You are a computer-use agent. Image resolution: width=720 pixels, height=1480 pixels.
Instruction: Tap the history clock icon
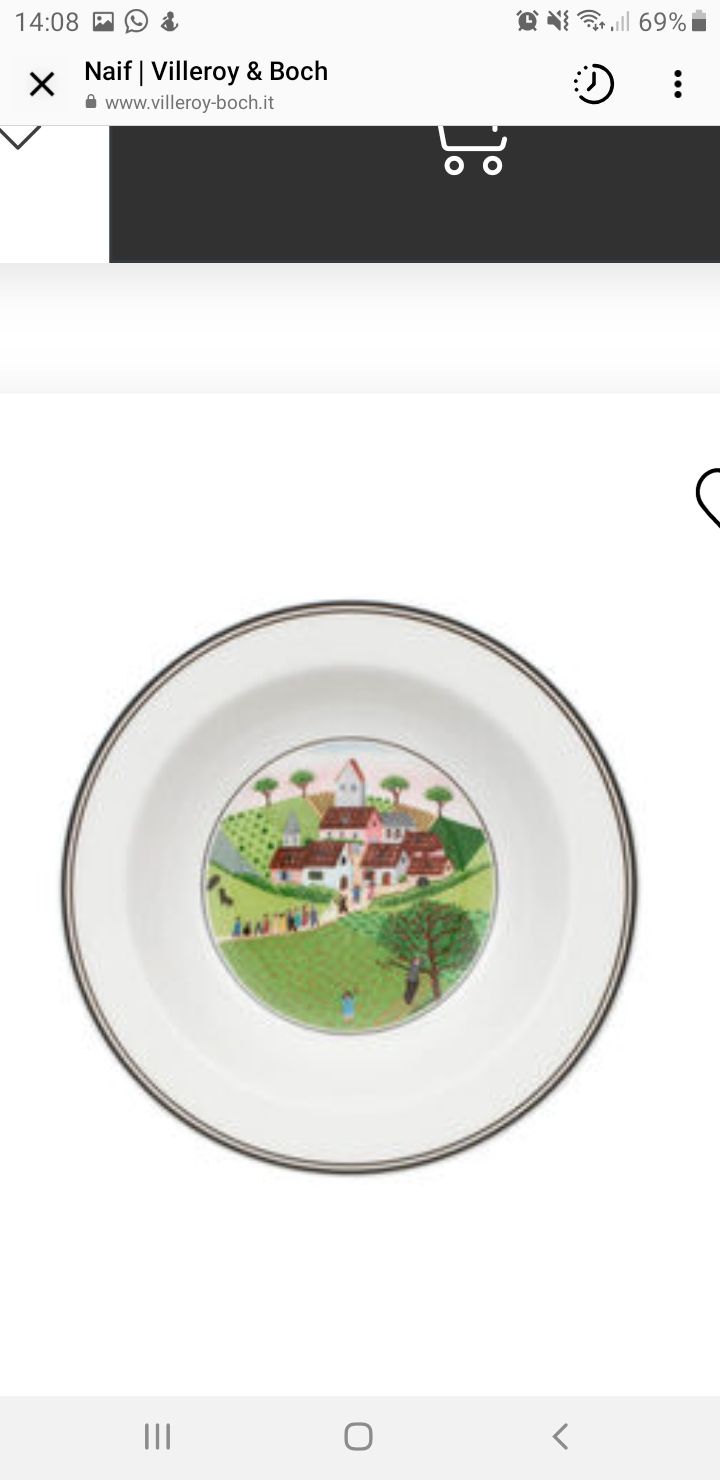(593, 85)
